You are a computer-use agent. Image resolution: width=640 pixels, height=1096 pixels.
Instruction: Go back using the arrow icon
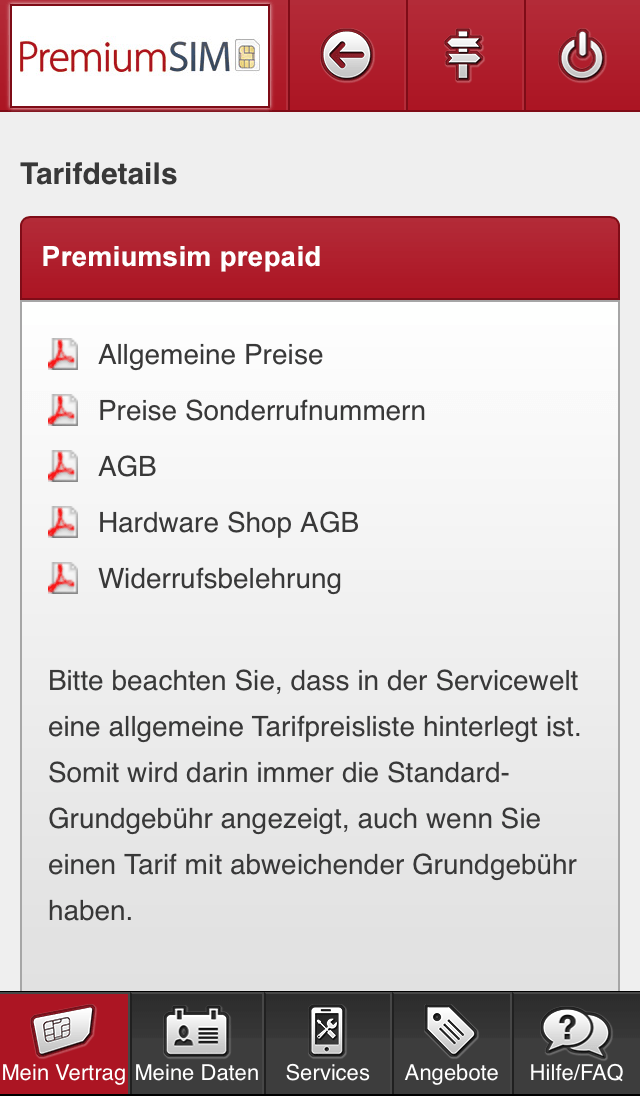(347, 56)
